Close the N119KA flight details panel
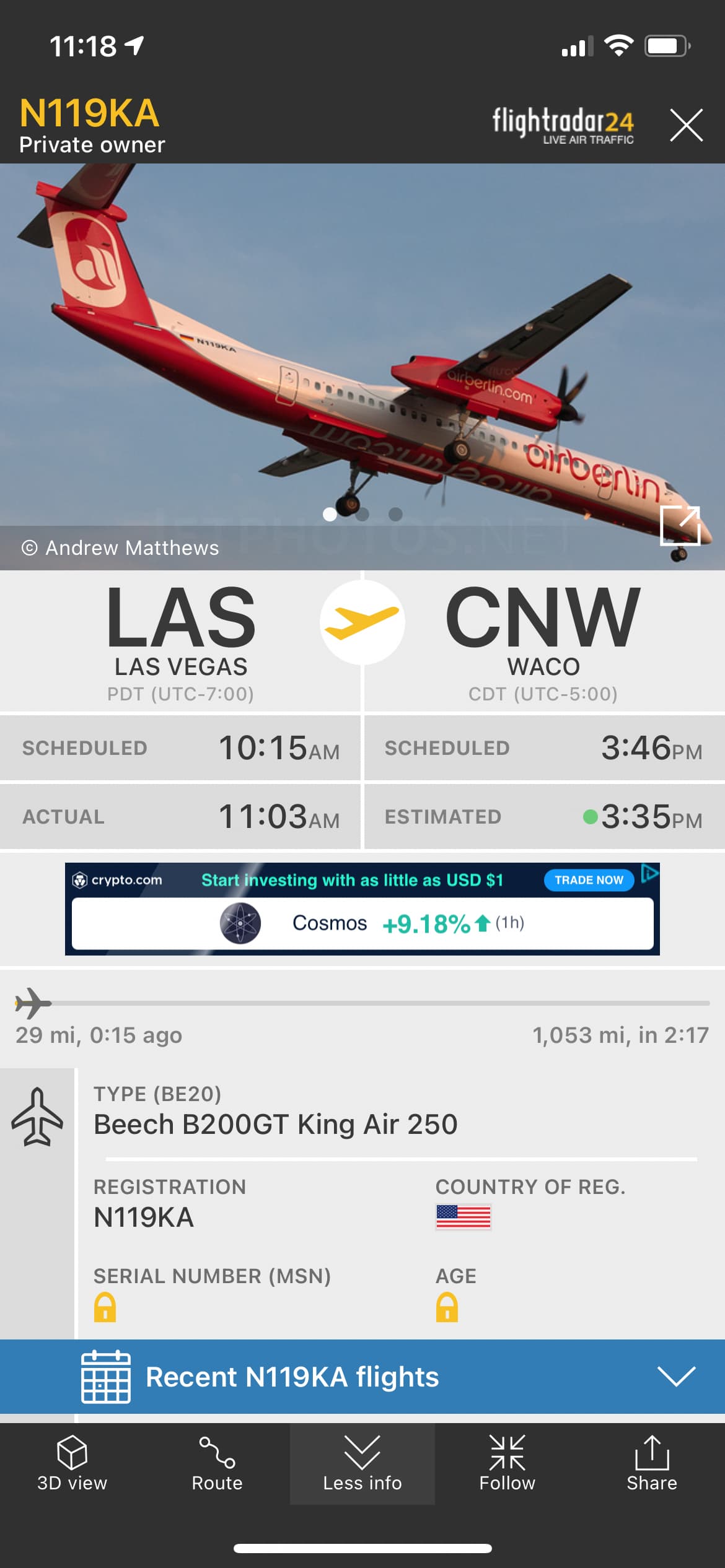Image resolution: width=725 pixels, height=1568 pixels. (686, 125)
